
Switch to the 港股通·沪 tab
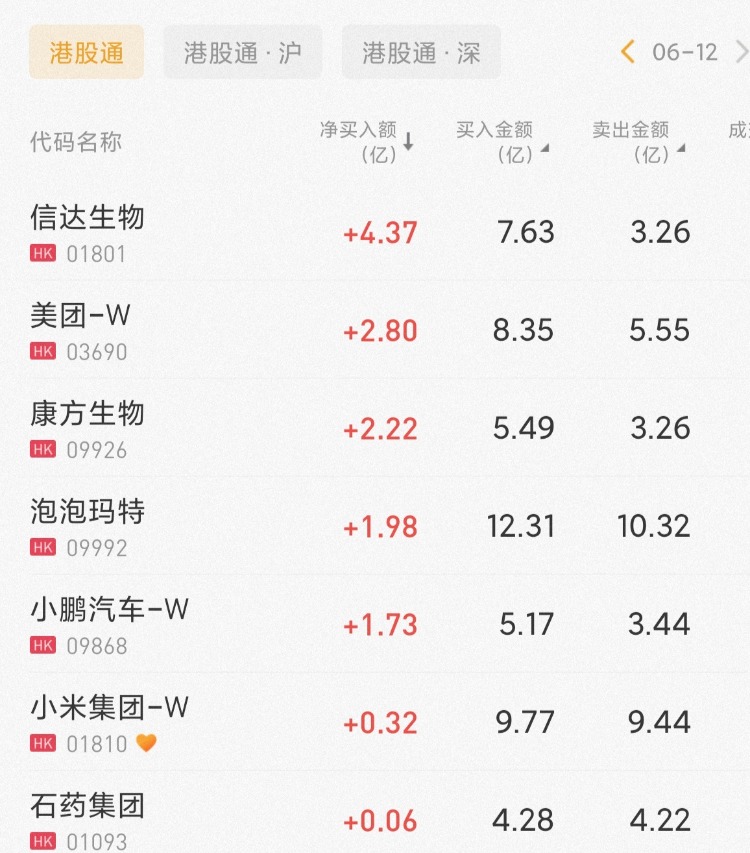tap(243, 52)
